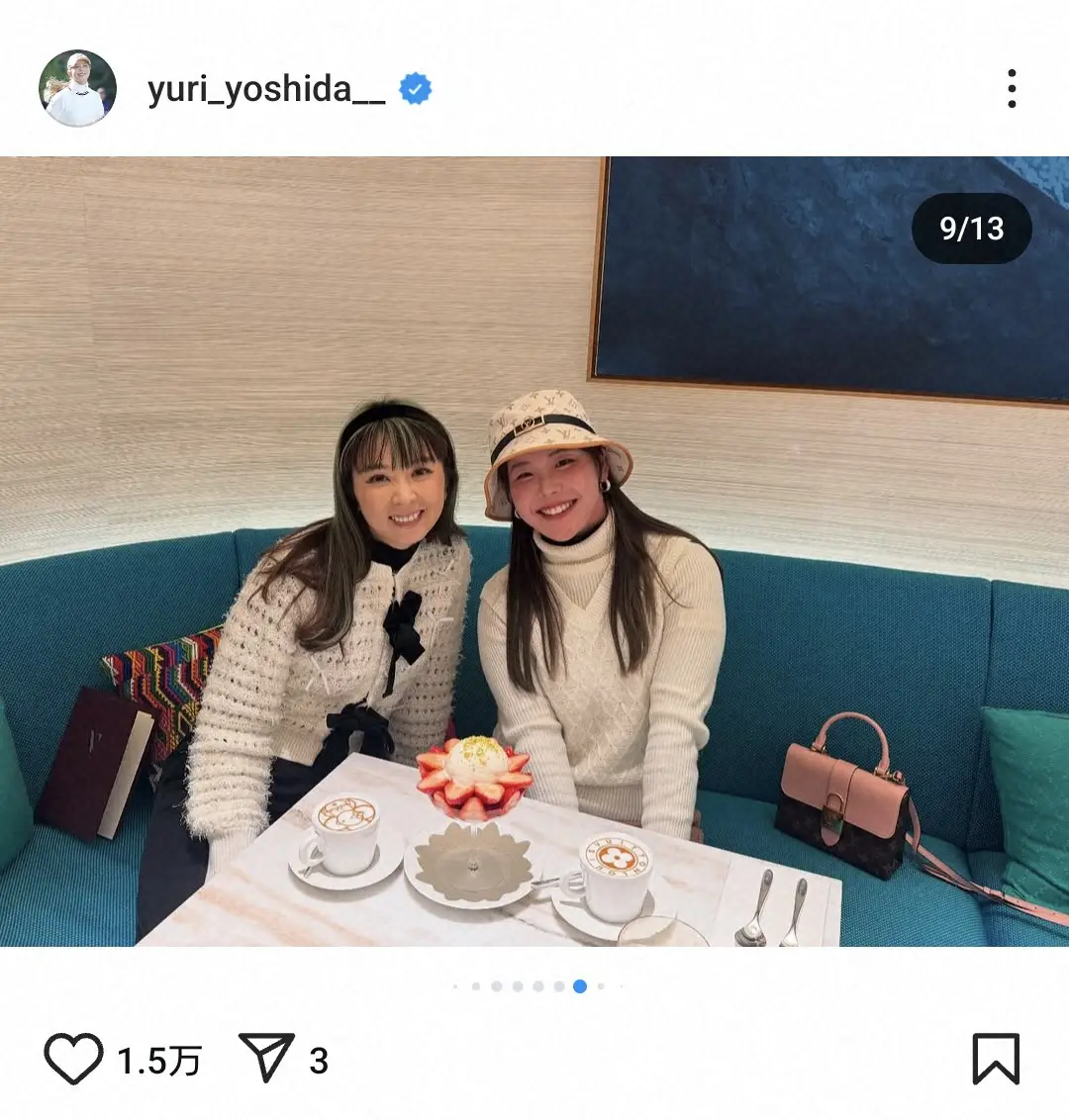This screenshot has width=1069, height=1120.
Task: Tap the carousel photo of the post
Action: [534, 551]
